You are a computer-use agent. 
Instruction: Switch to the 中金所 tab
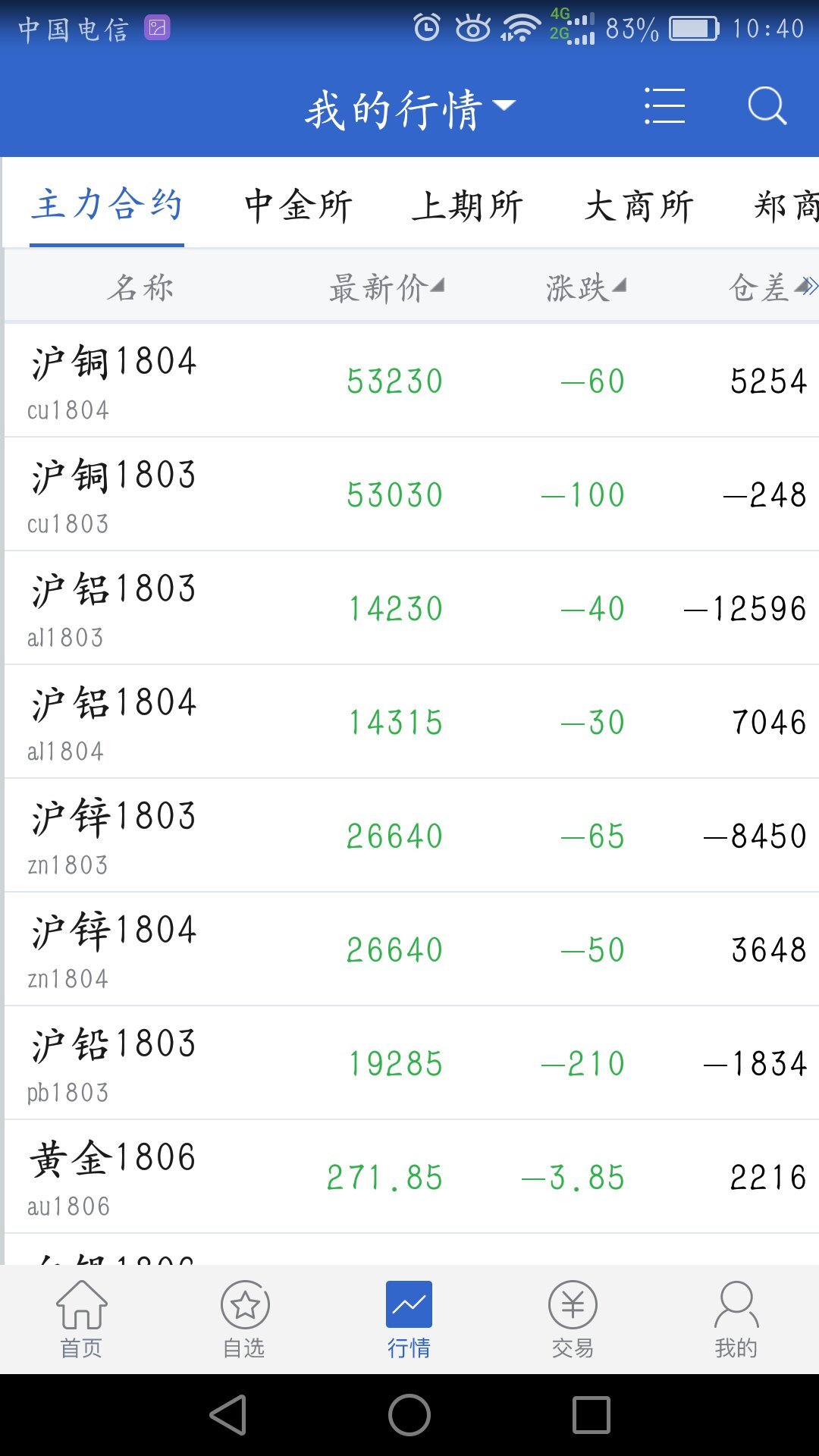[x=298, y=206]
